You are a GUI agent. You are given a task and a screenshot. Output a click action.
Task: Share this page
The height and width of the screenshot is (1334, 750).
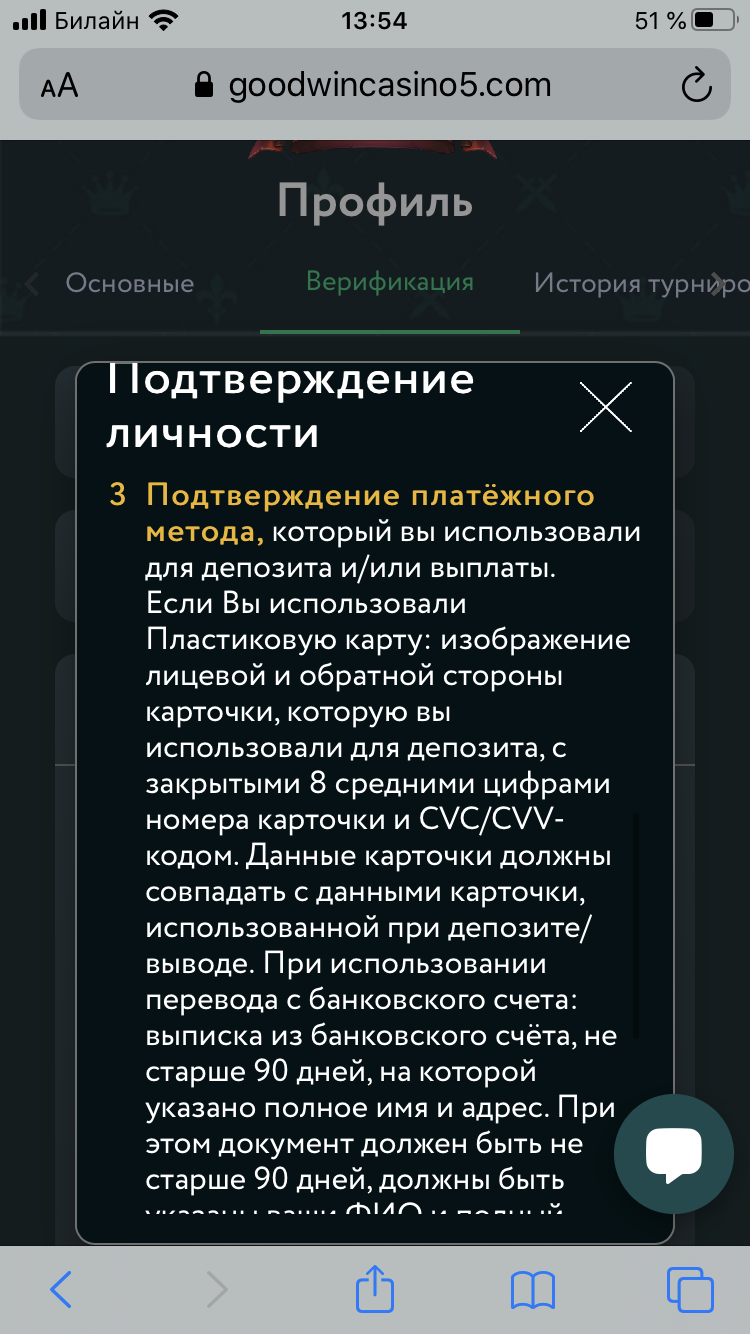375,1287
